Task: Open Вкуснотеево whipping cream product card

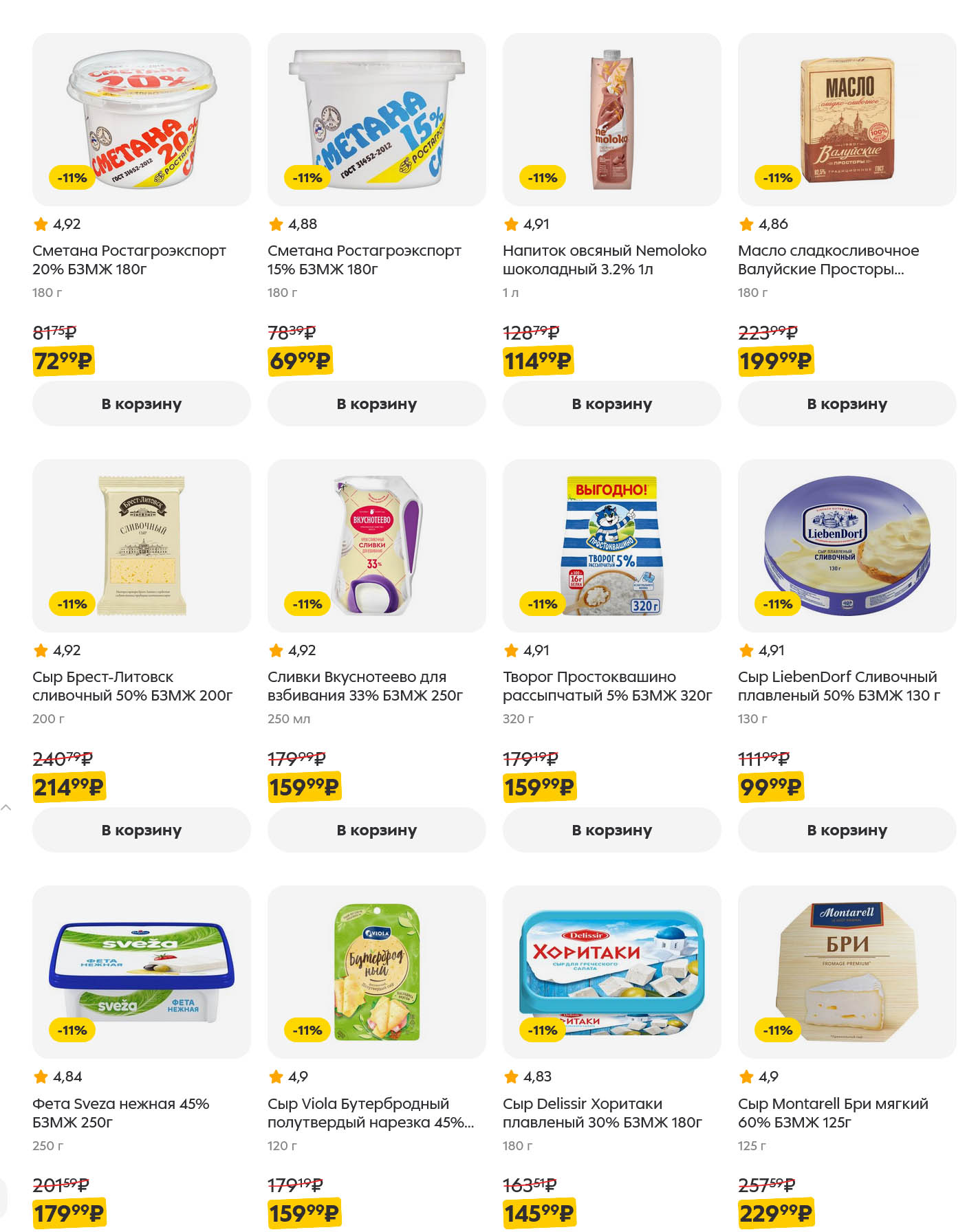Action: point(376,545)
